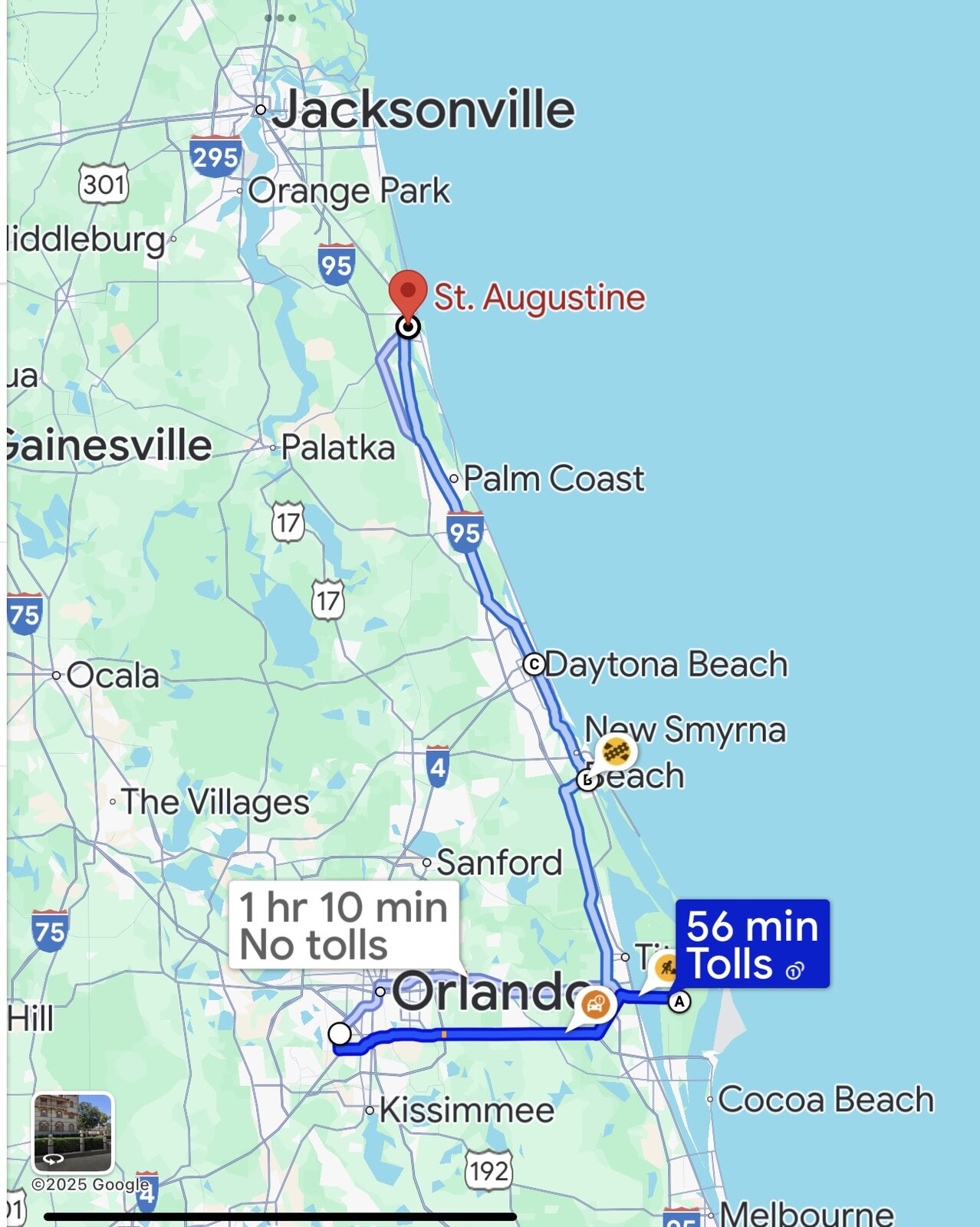
Task: Tap waypoint marker A near the coast
Action: [x=679, y=1002]
